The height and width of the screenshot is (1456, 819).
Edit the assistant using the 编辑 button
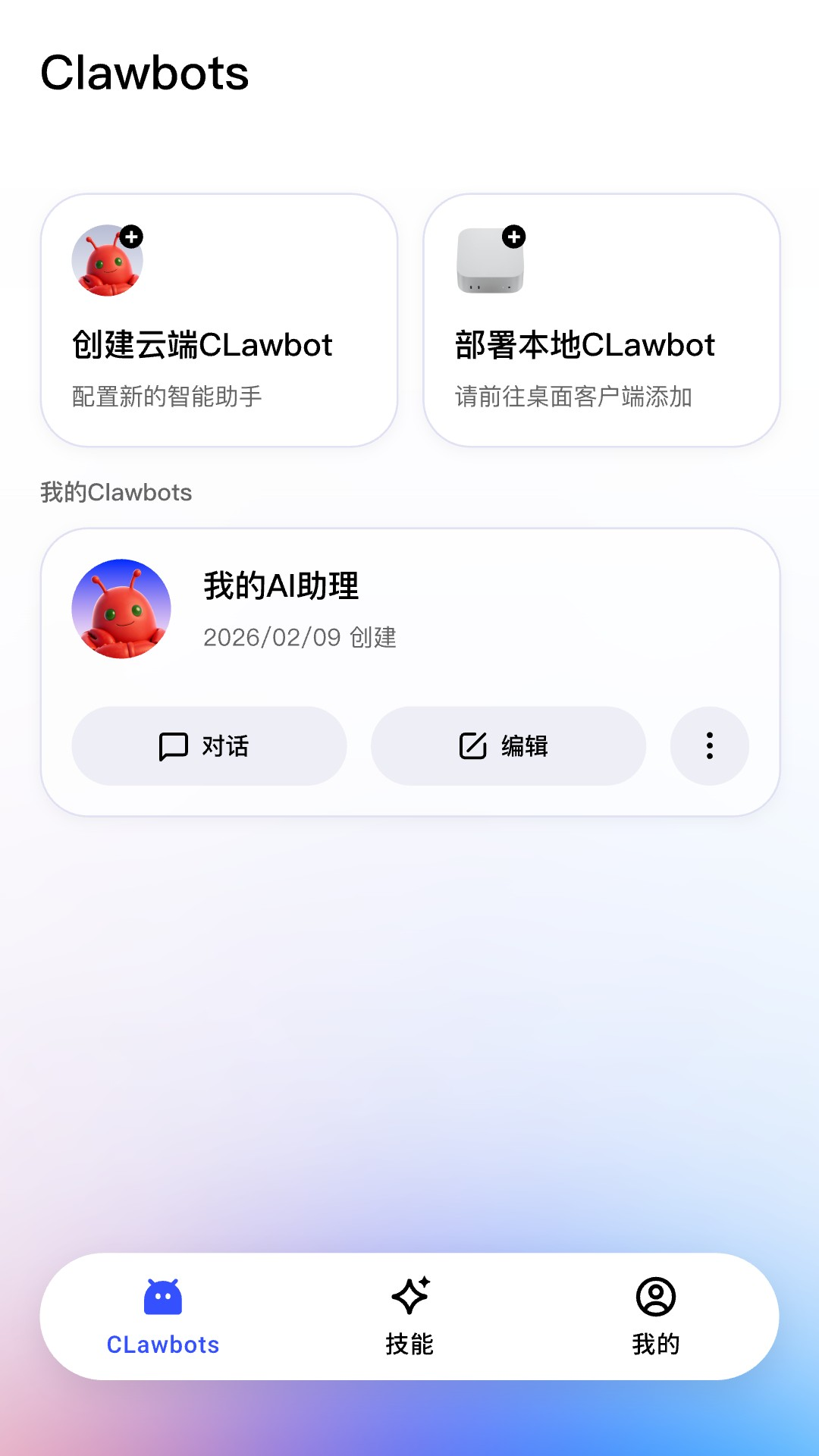tap(508, 745)
